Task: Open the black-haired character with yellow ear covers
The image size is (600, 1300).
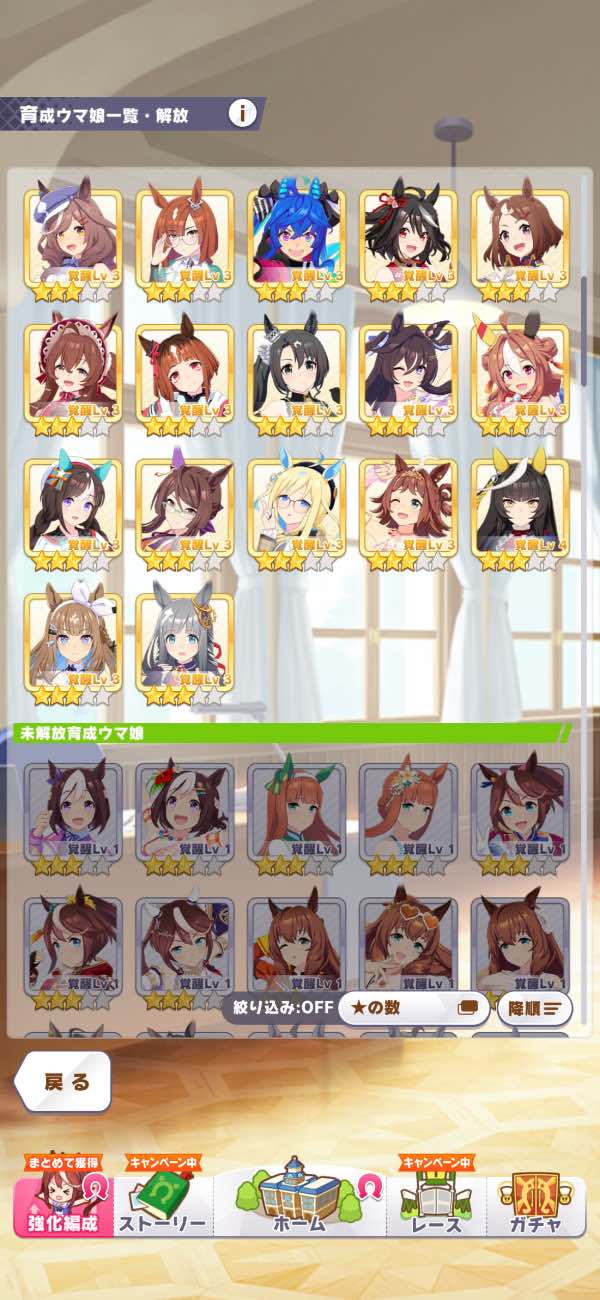Action: tap(520, 508)
